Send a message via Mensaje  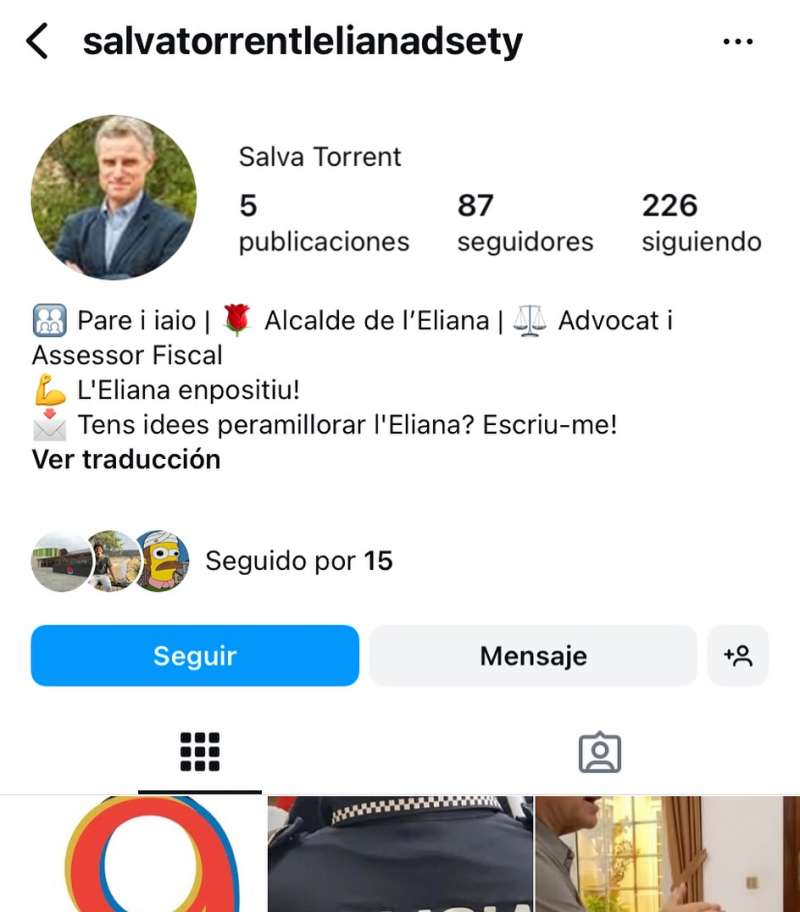click(533, 656)
